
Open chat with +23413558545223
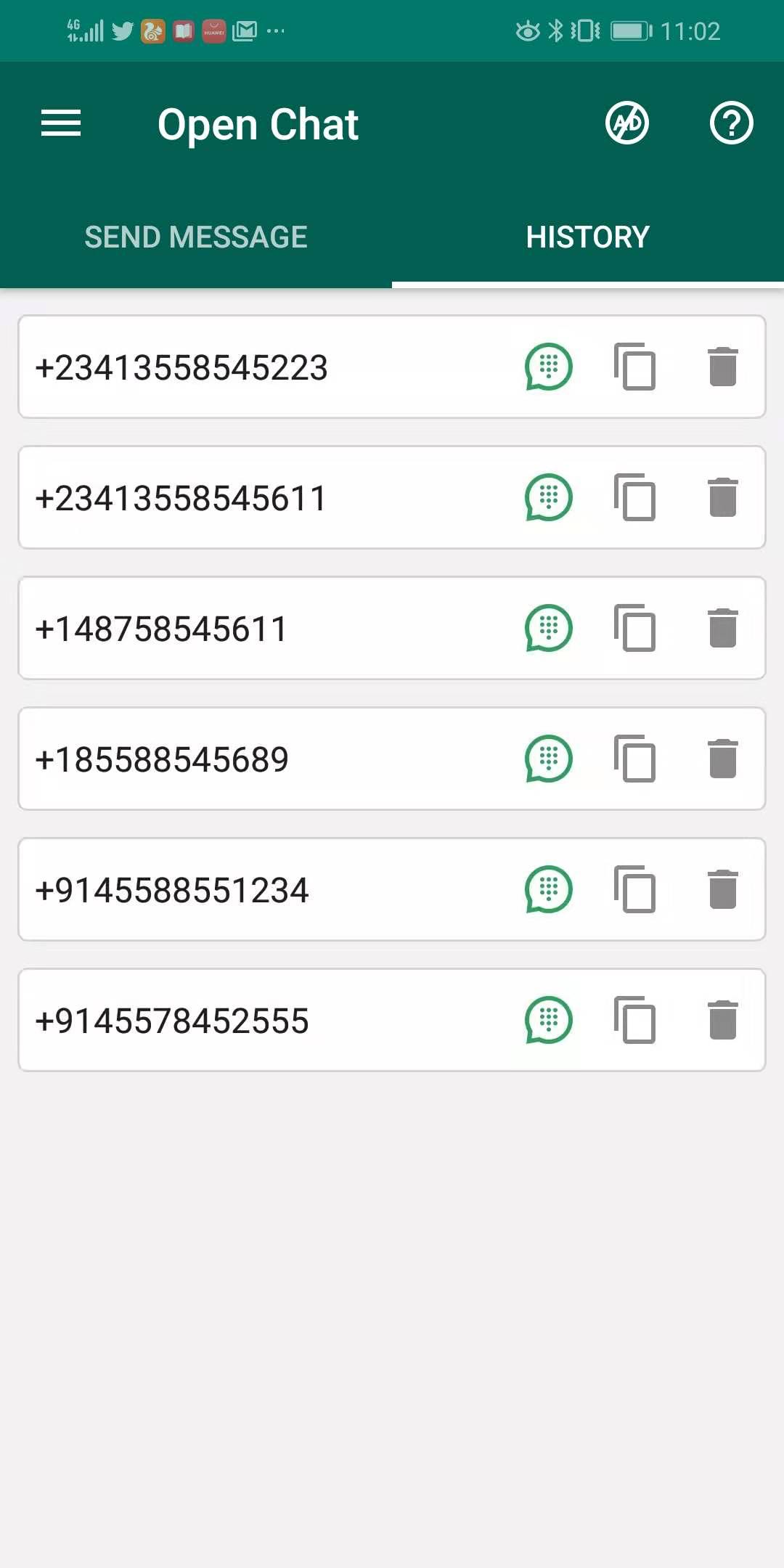point(549,367)
